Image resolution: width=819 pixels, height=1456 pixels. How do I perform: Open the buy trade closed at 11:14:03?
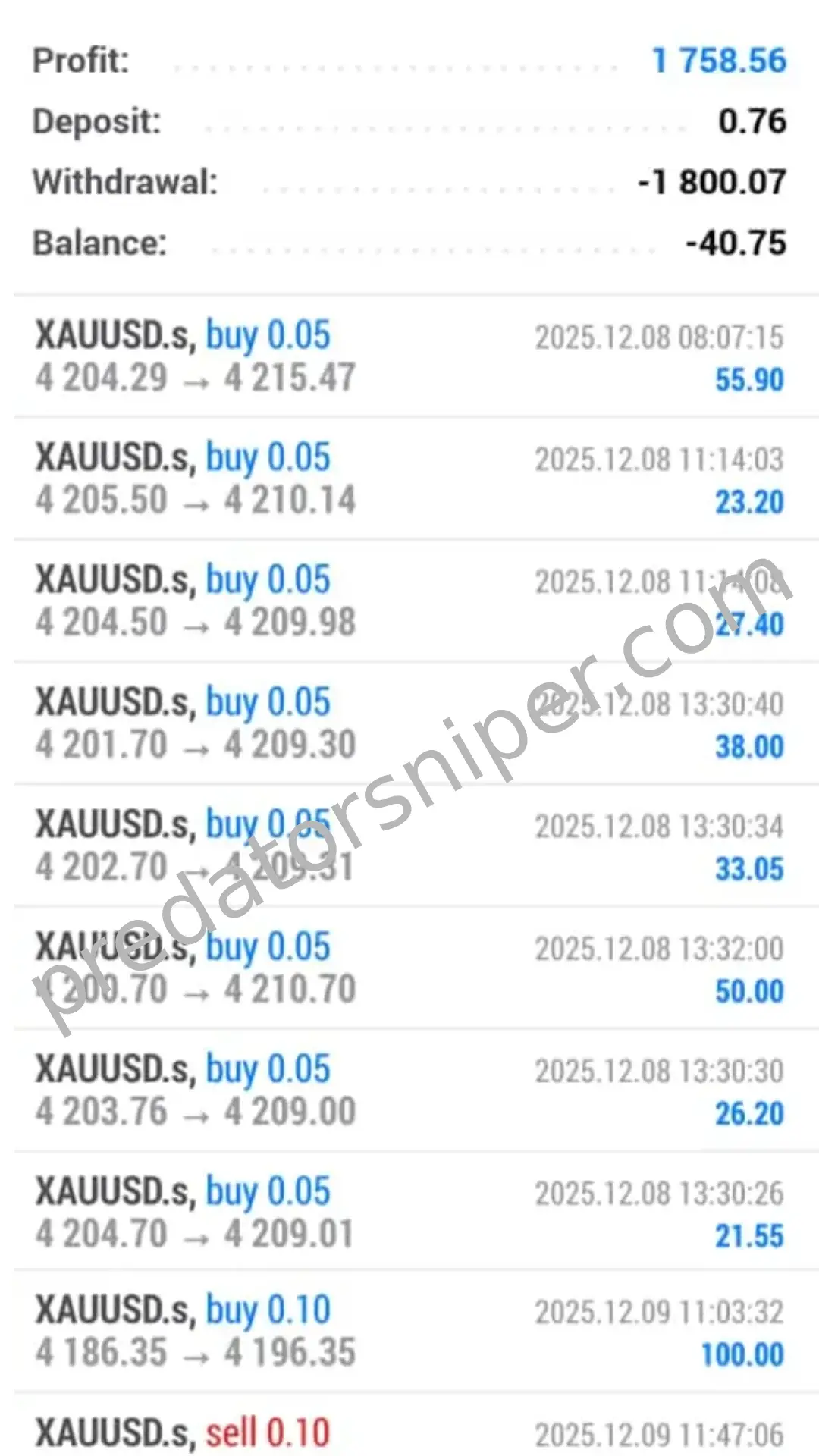click(409, 479)
